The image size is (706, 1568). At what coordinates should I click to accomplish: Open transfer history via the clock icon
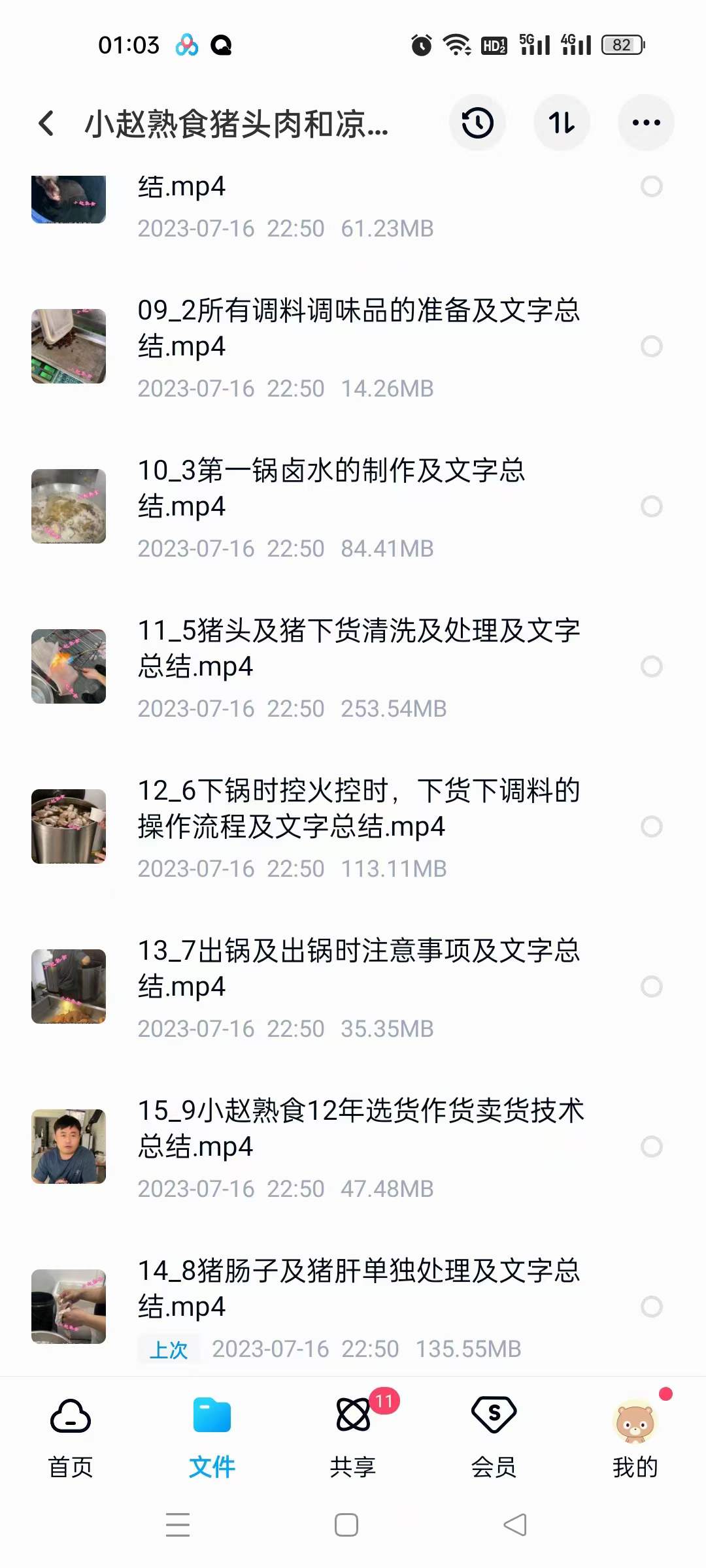(477, 123)
